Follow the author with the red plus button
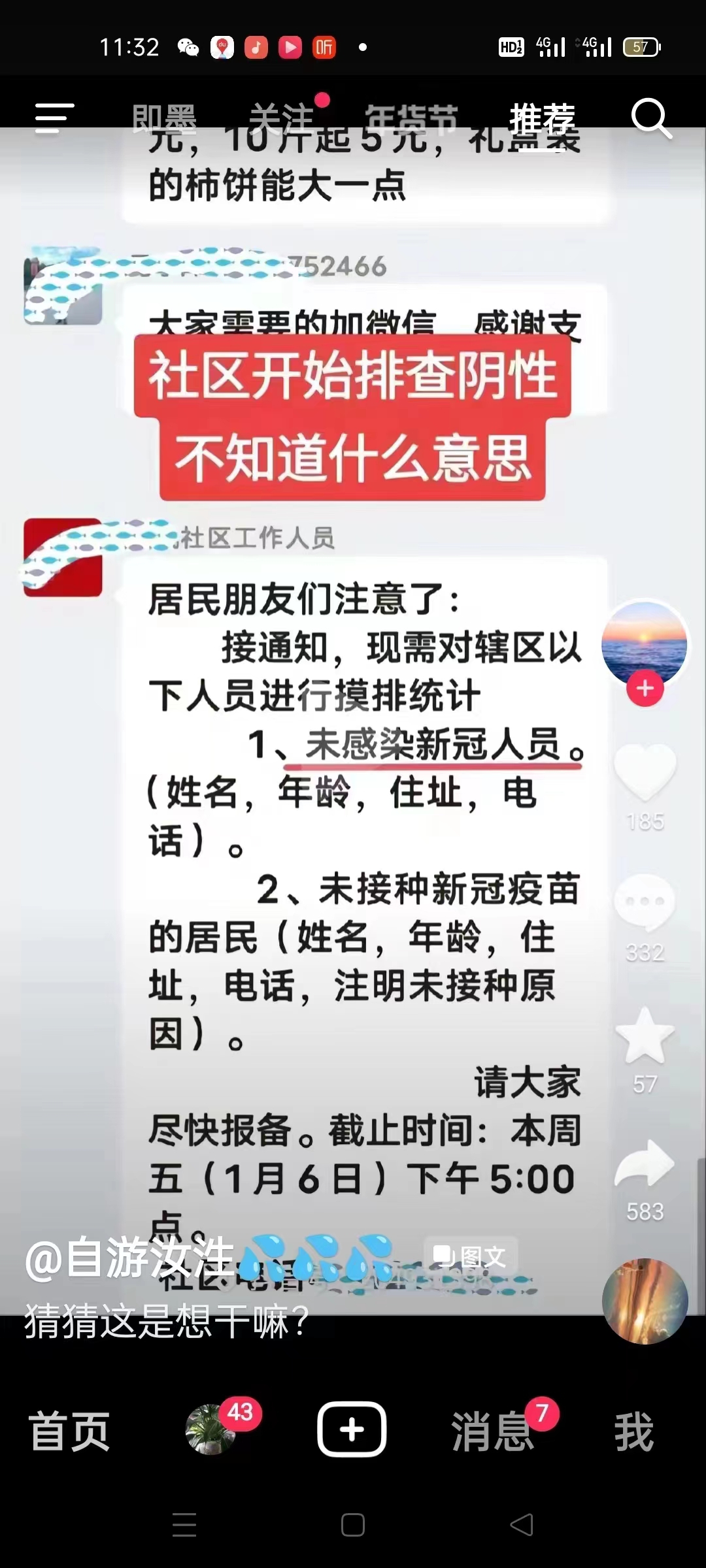The image size is (706, 1568). [645, 689]
